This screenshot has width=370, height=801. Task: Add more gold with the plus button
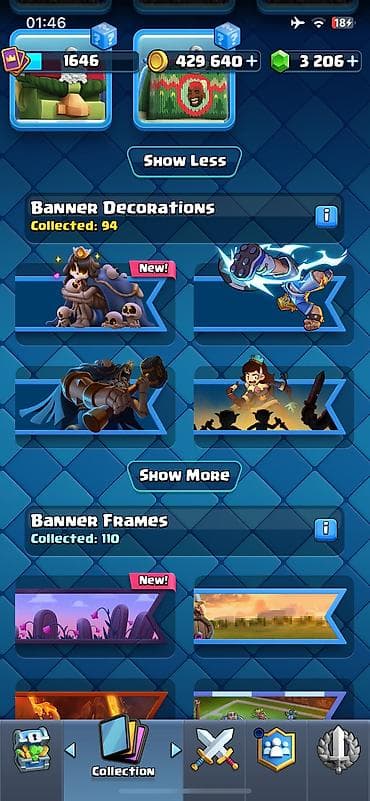click(251, 61)
